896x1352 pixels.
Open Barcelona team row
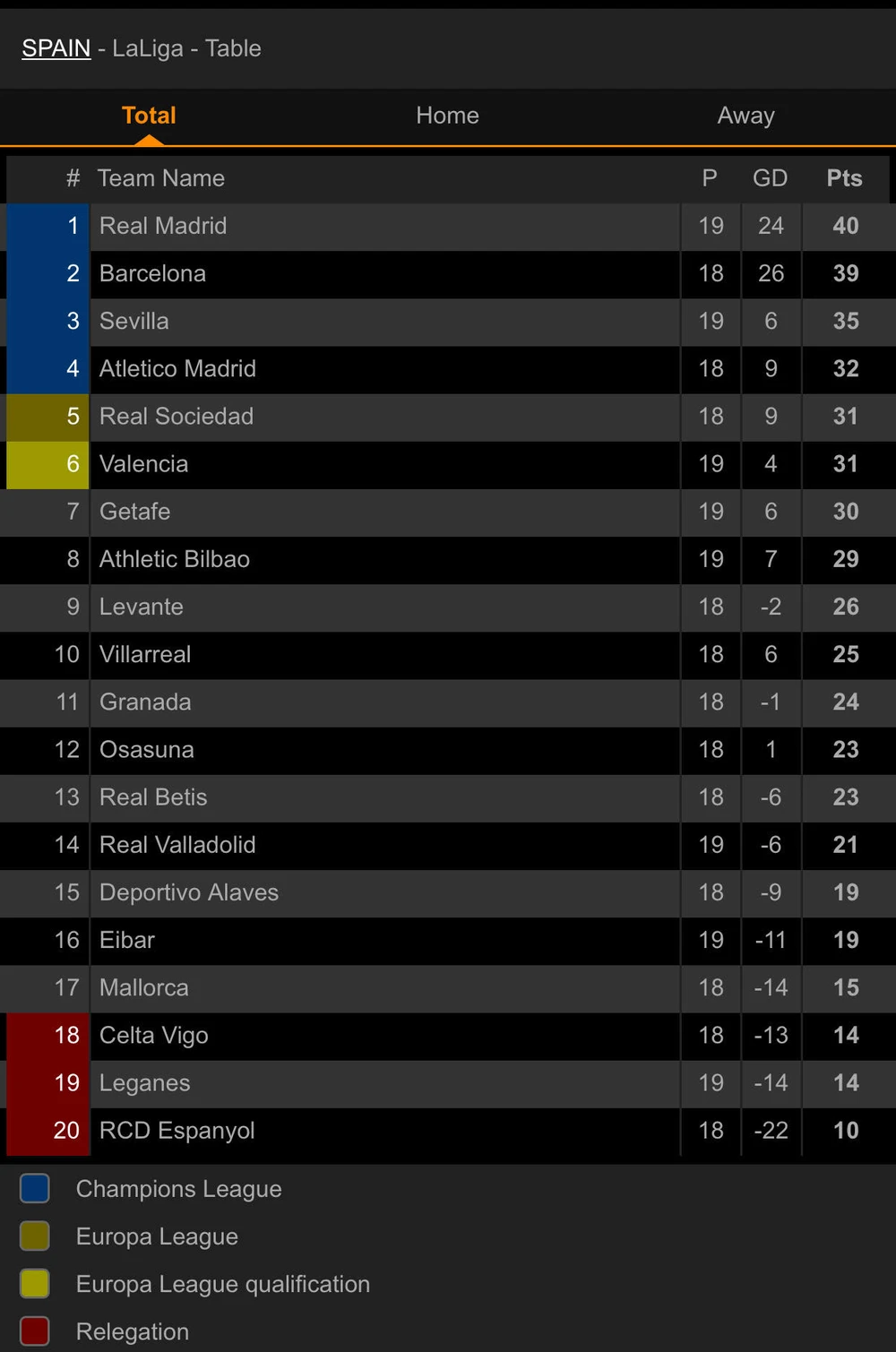(153, 273)
